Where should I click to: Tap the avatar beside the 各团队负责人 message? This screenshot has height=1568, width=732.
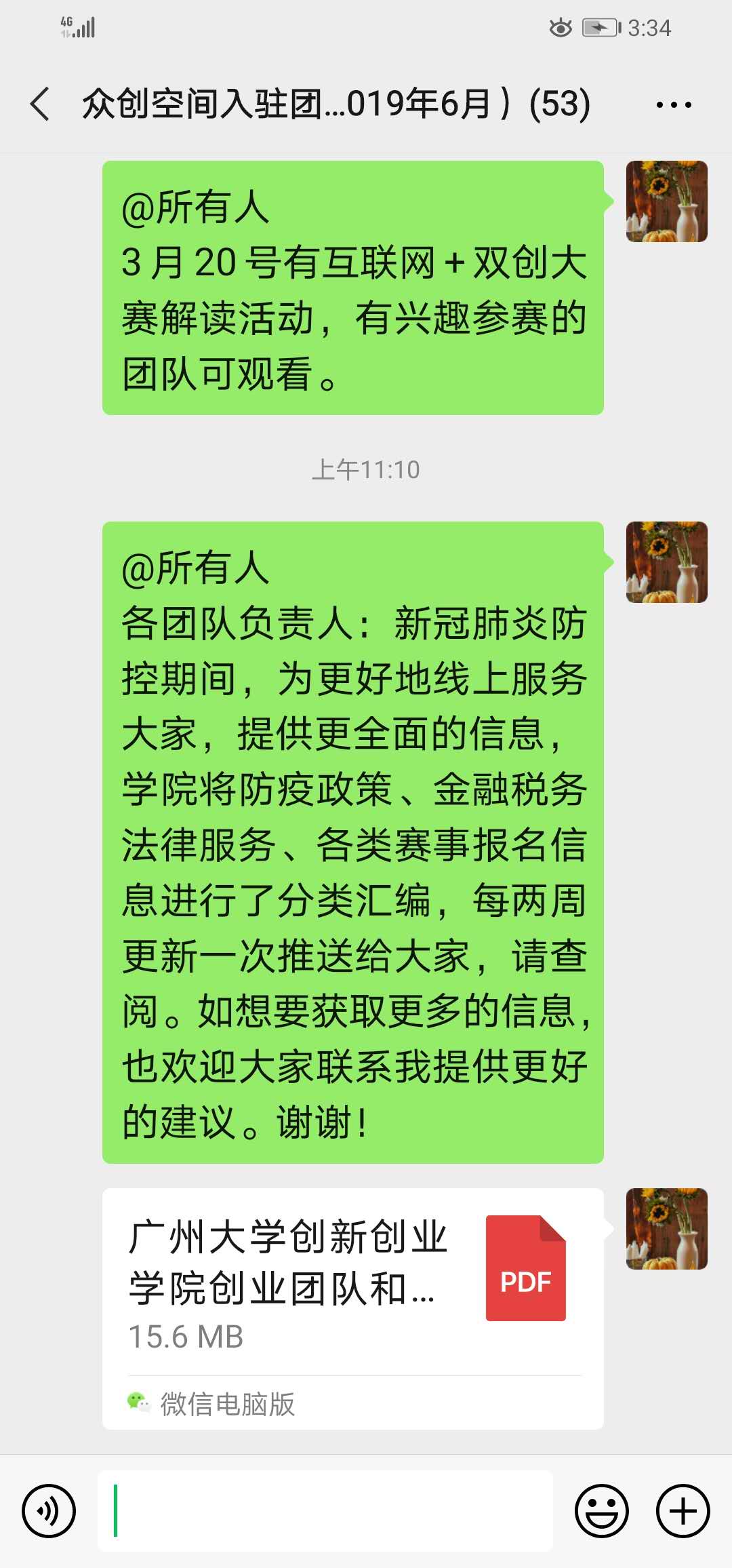pos(666,562)
